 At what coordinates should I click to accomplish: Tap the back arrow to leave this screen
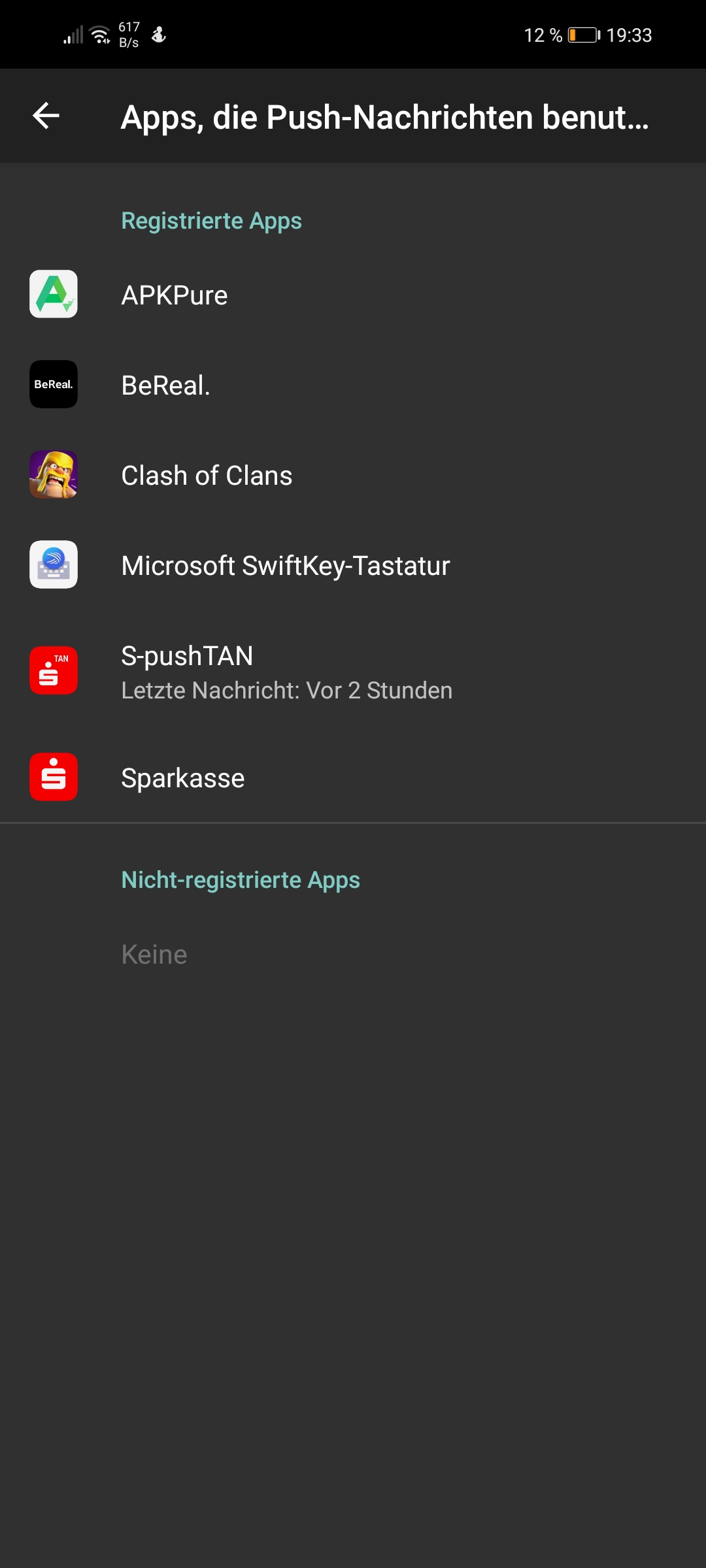coord(46,117)
